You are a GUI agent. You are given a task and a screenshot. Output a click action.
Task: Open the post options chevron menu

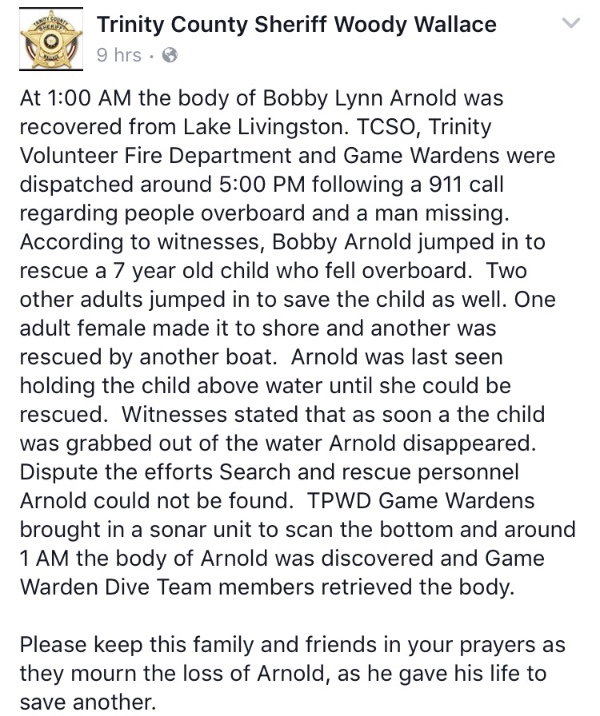571,23
